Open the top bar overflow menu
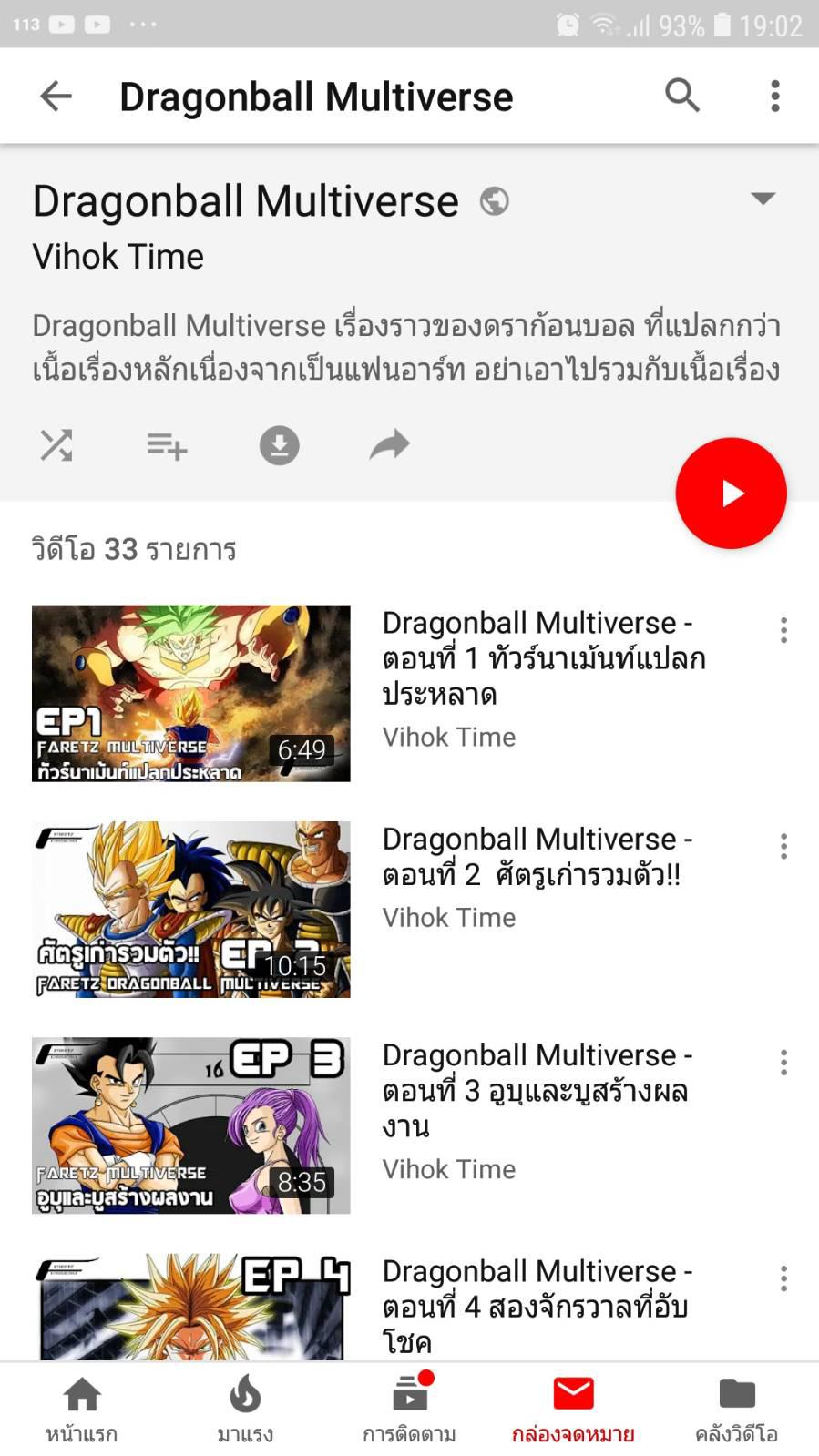This screenshot has height=1456, width=819. [x=775, y=96]
